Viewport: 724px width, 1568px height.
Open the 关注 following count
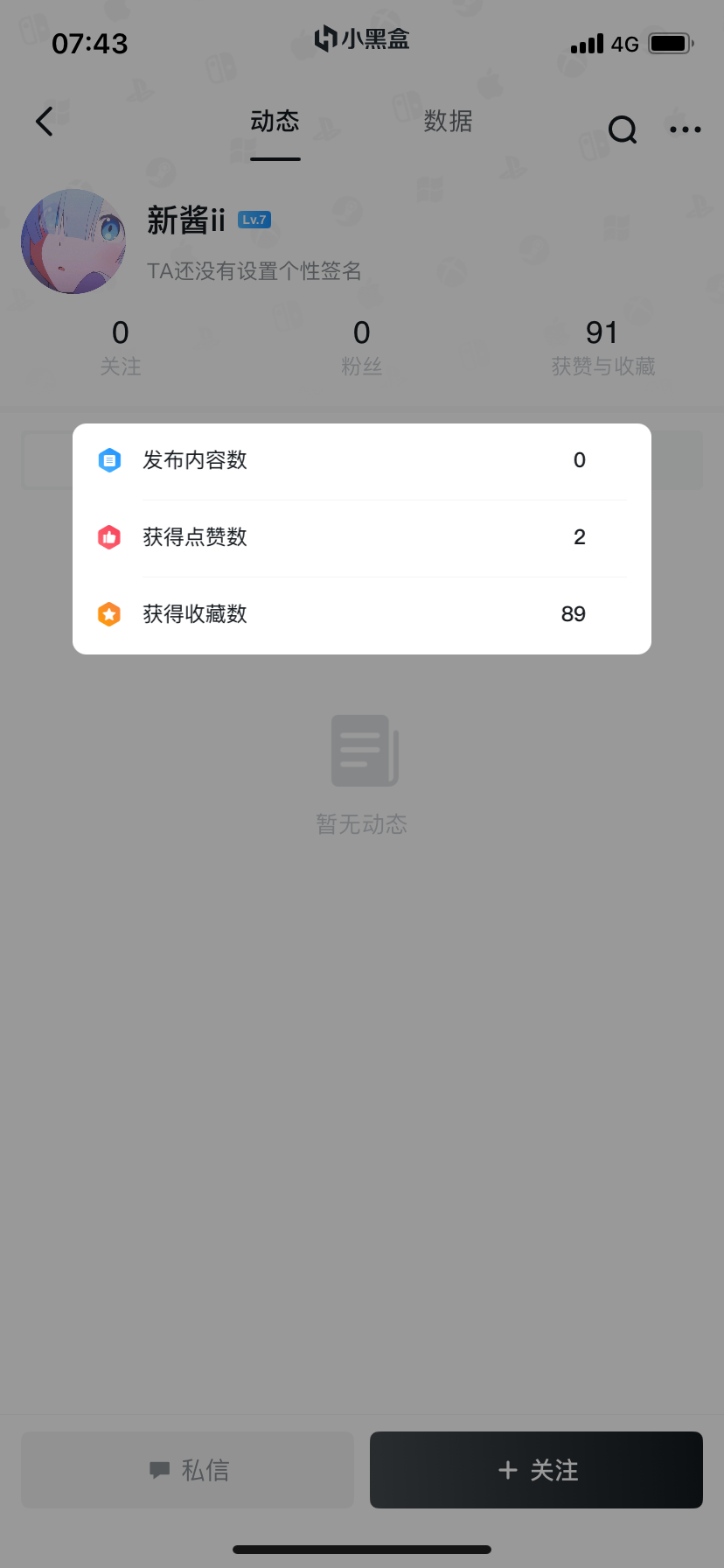click(121, 346)
